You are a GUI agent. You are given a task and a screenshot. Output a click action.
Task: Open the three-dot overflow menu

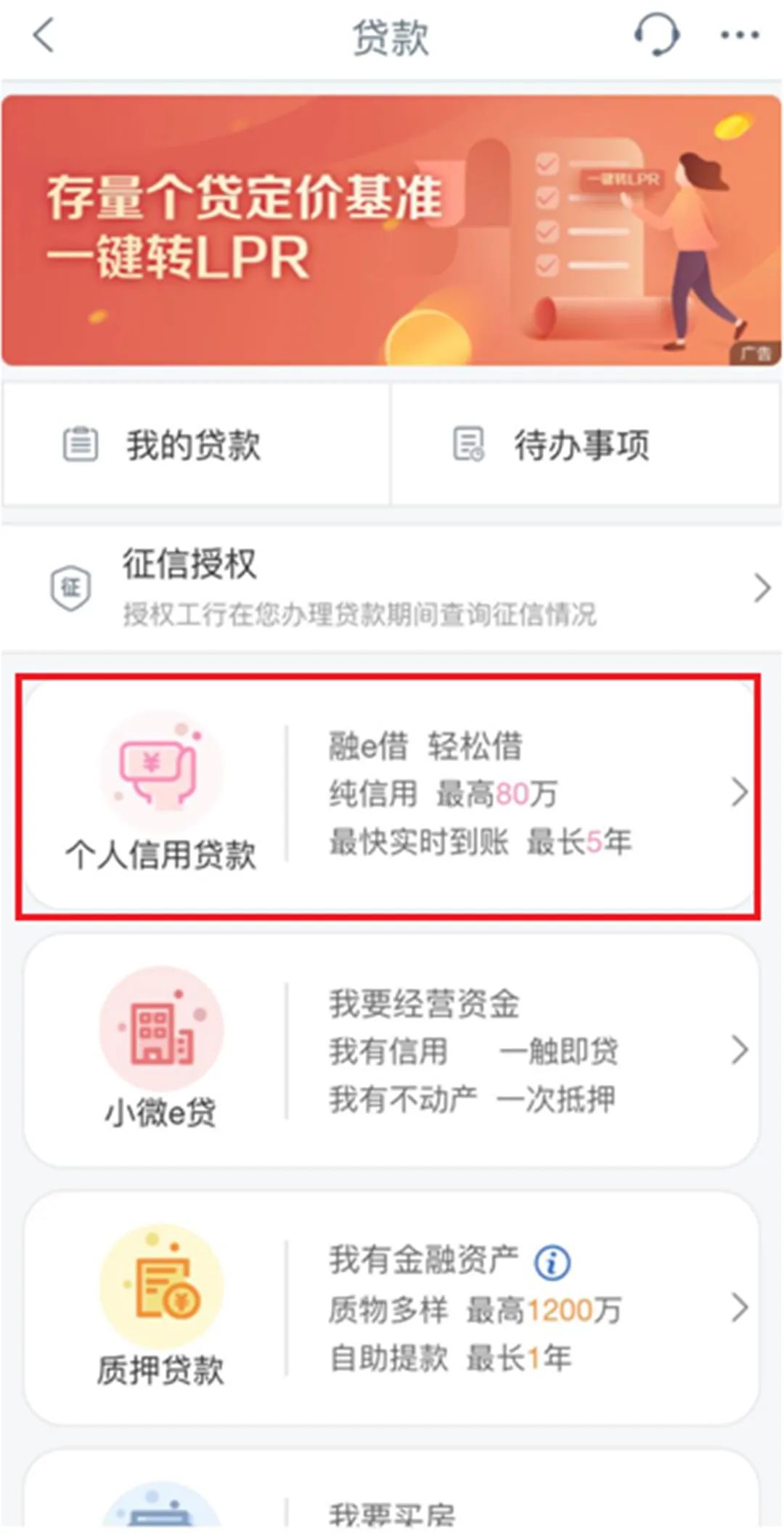[x=740, y=35]
